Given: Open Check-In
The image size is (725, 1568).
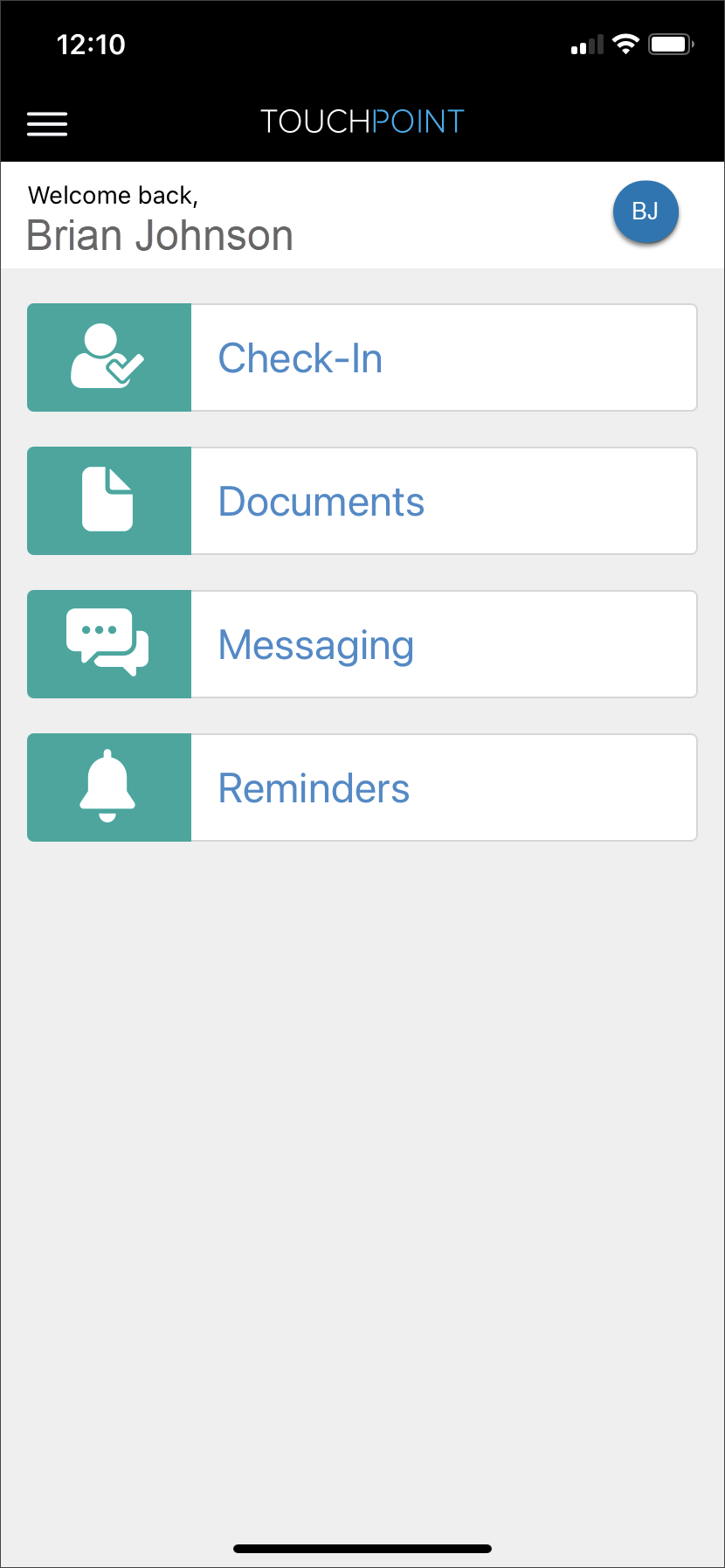Looking at the screenshot, I should [362, 357].
